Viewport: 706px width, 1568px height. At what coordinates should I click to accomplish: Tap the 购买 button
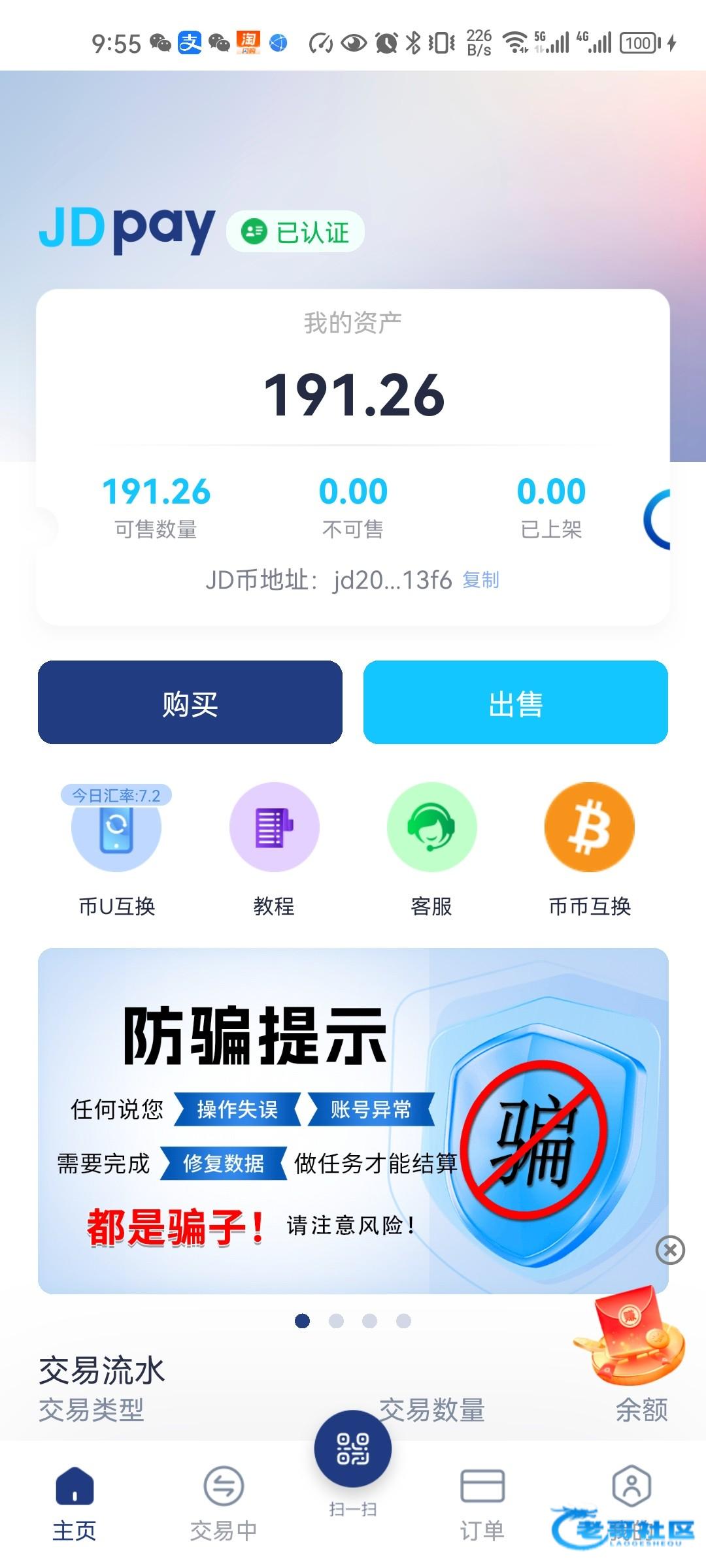point(190,702)
